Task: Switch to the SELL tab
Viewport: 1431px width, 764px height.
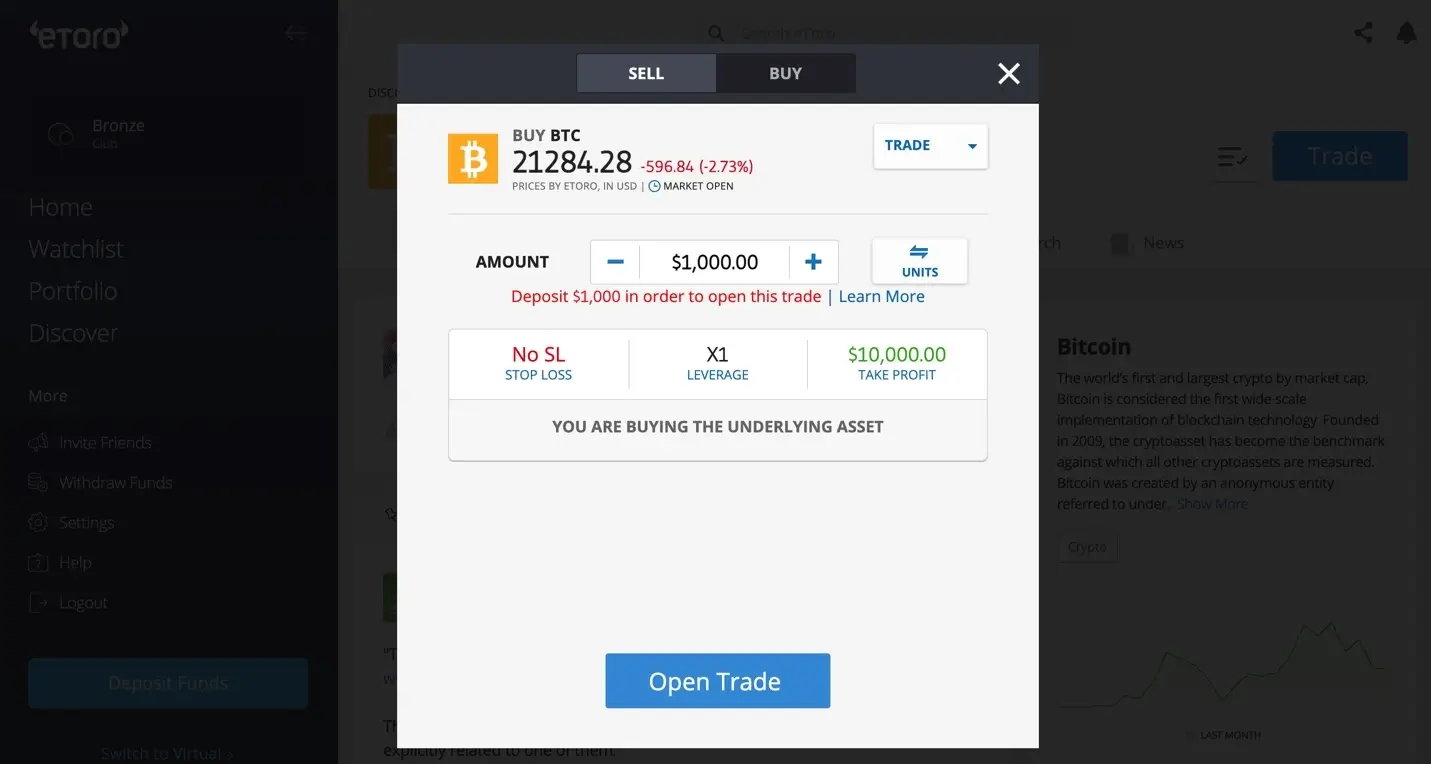Action: tap(646, 73)
